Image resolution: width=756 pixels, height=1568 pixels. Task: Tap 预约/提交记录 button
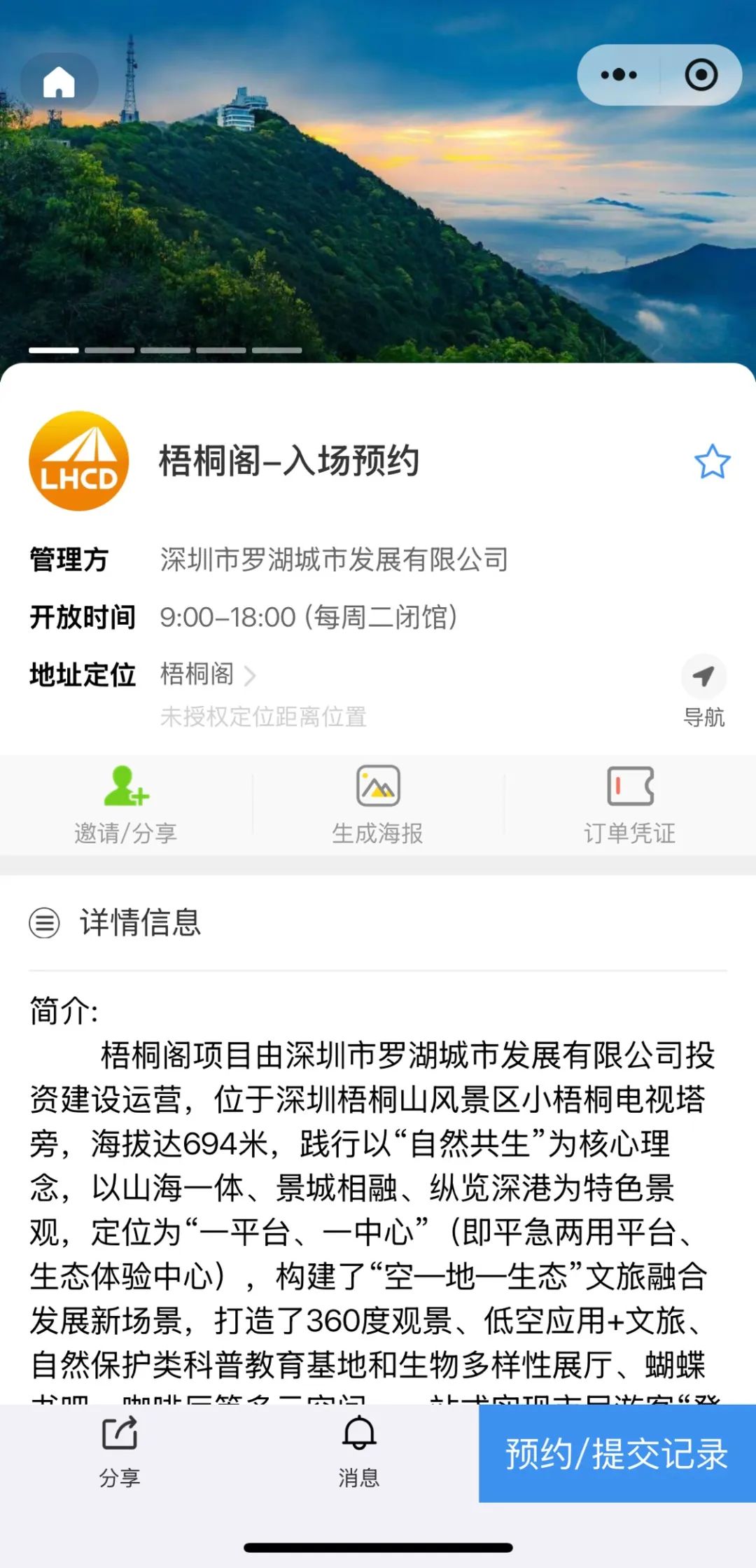click(617, 1454)
